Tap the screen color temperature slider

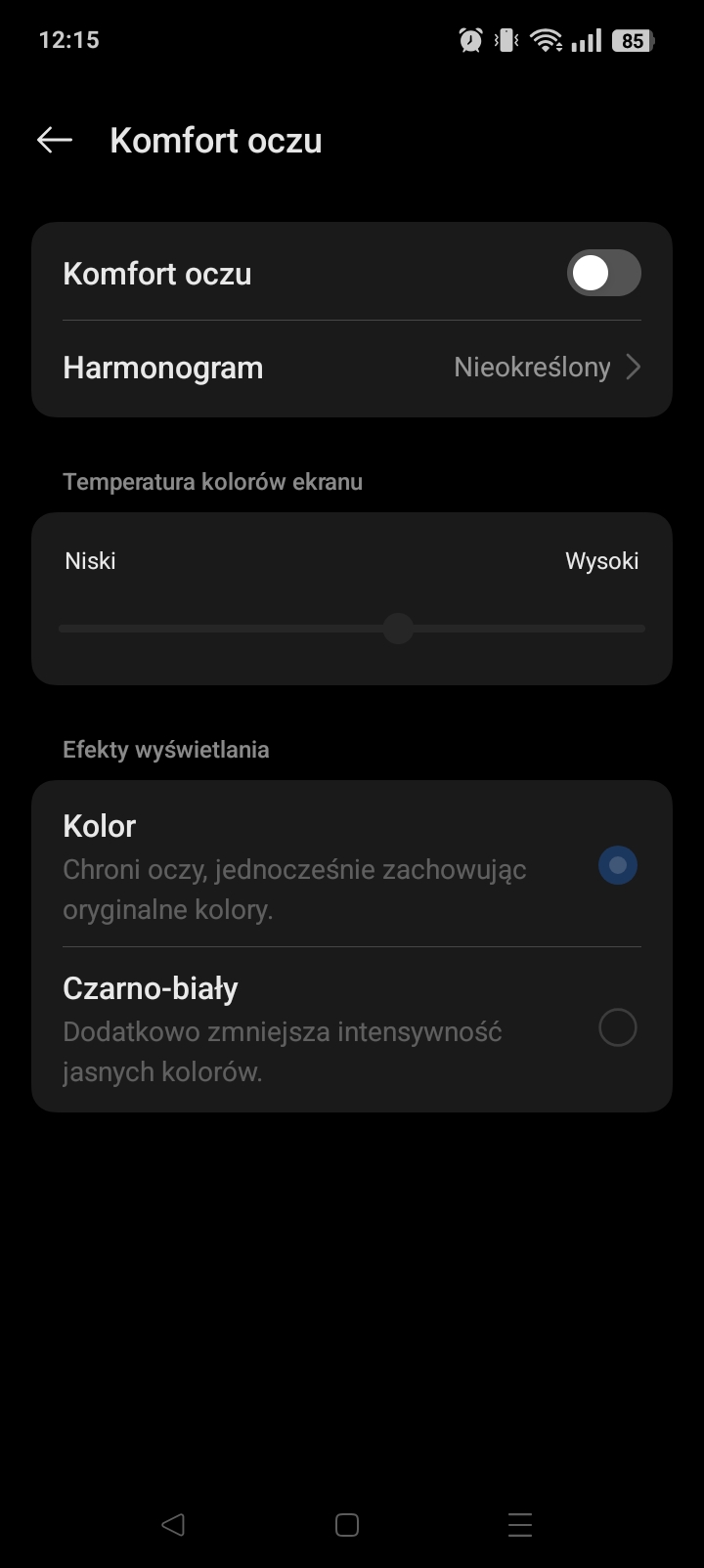click(x=352, y=629)
